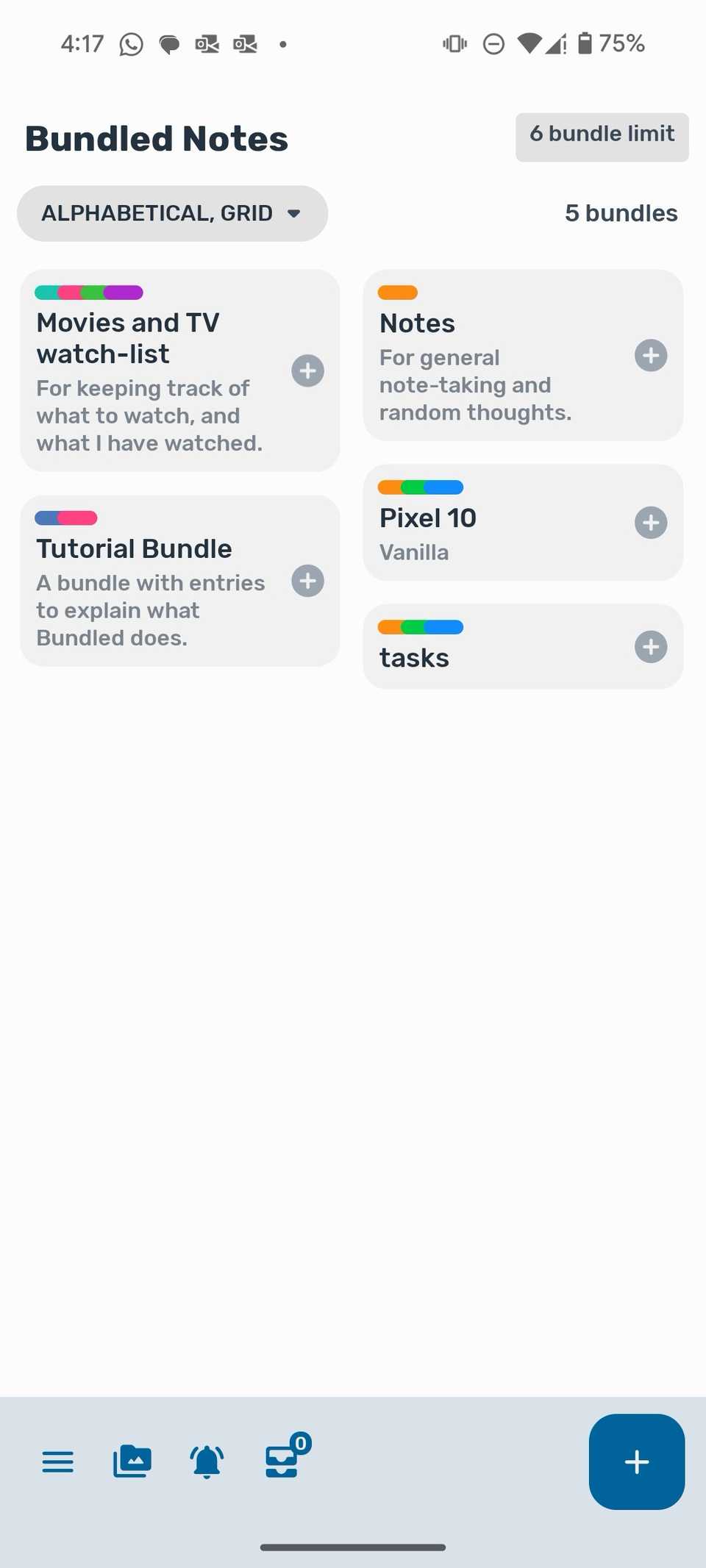
Task: Create a new bundle
Action: tap(636, 1461)
